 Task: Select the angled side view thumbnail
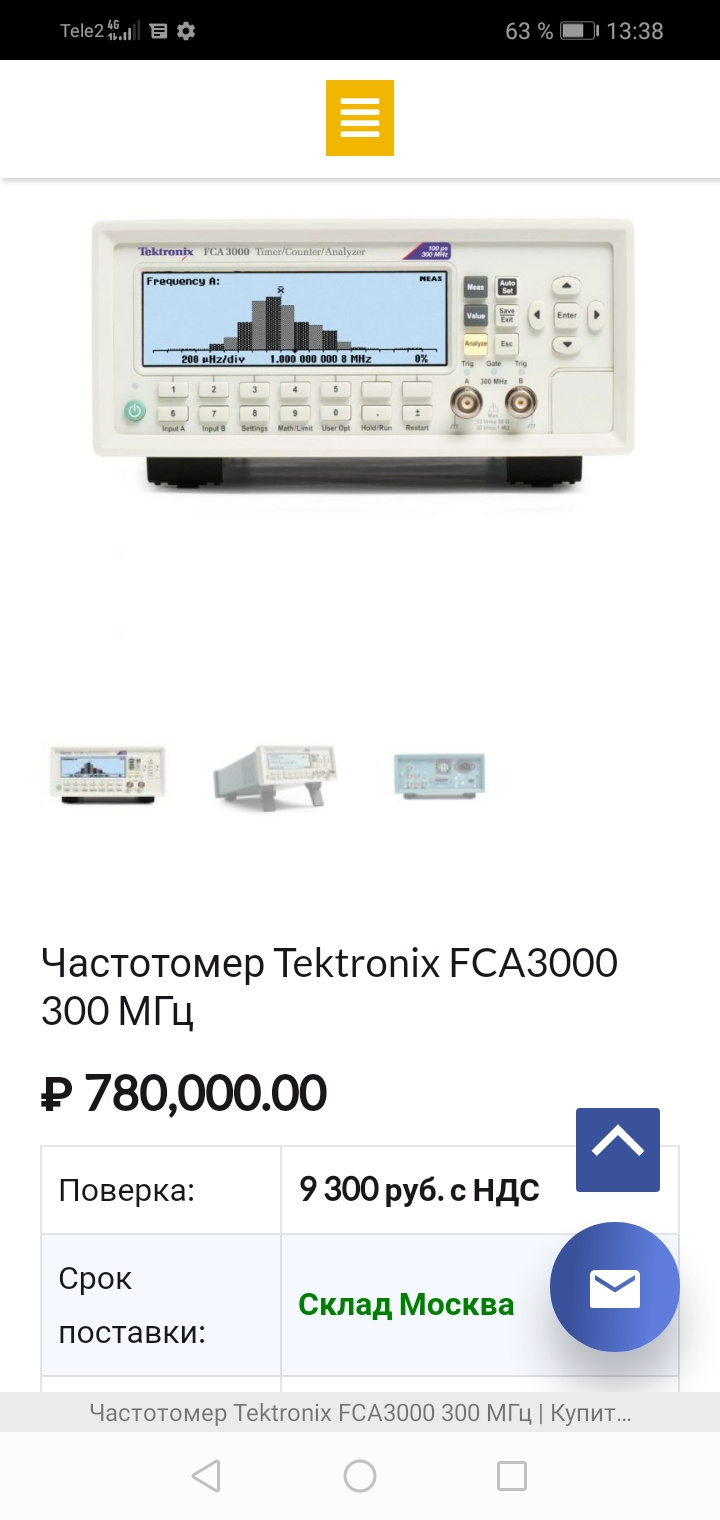(x=274, y=775)
